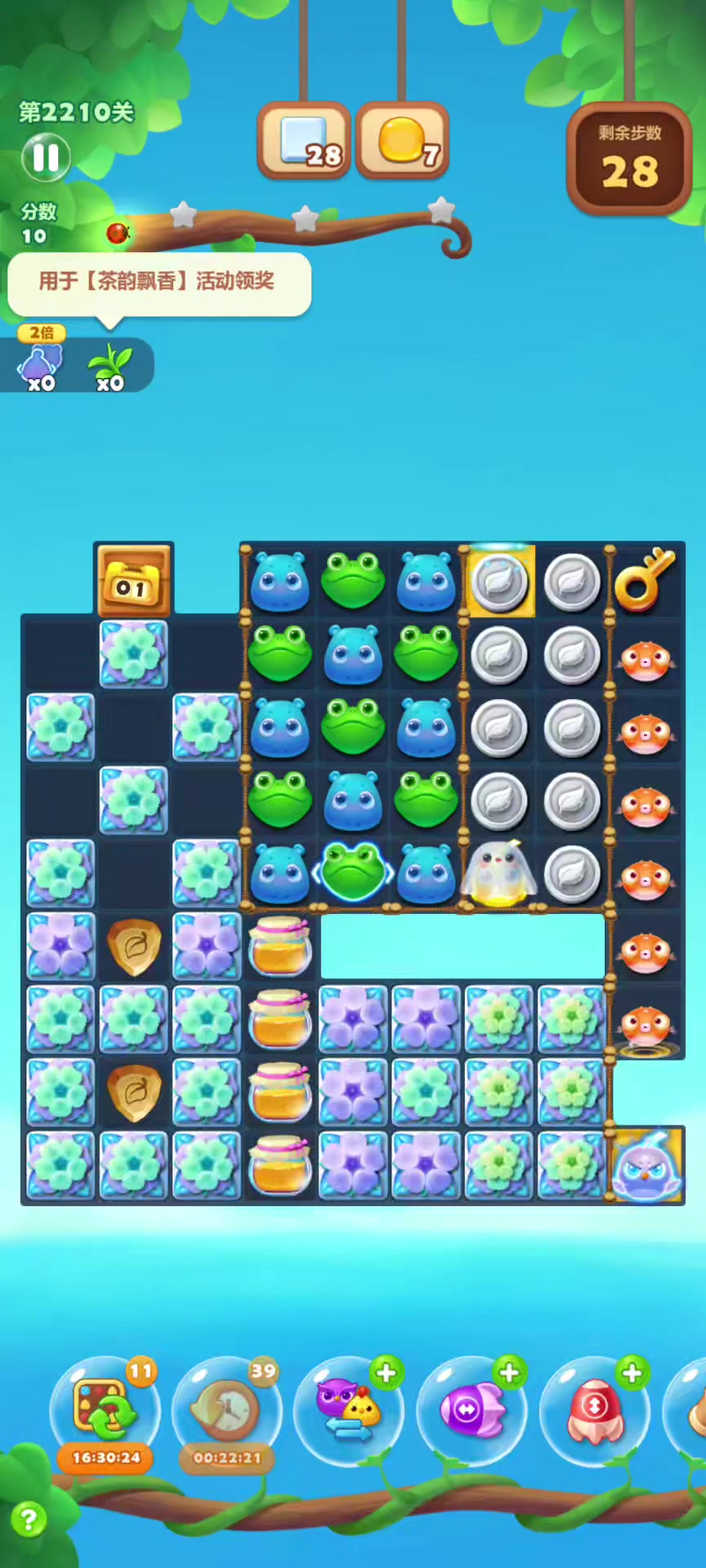The width and height of the screenshot is (706, 1568).
Task: Open the help question mark
Action: tap(29, 1520)
